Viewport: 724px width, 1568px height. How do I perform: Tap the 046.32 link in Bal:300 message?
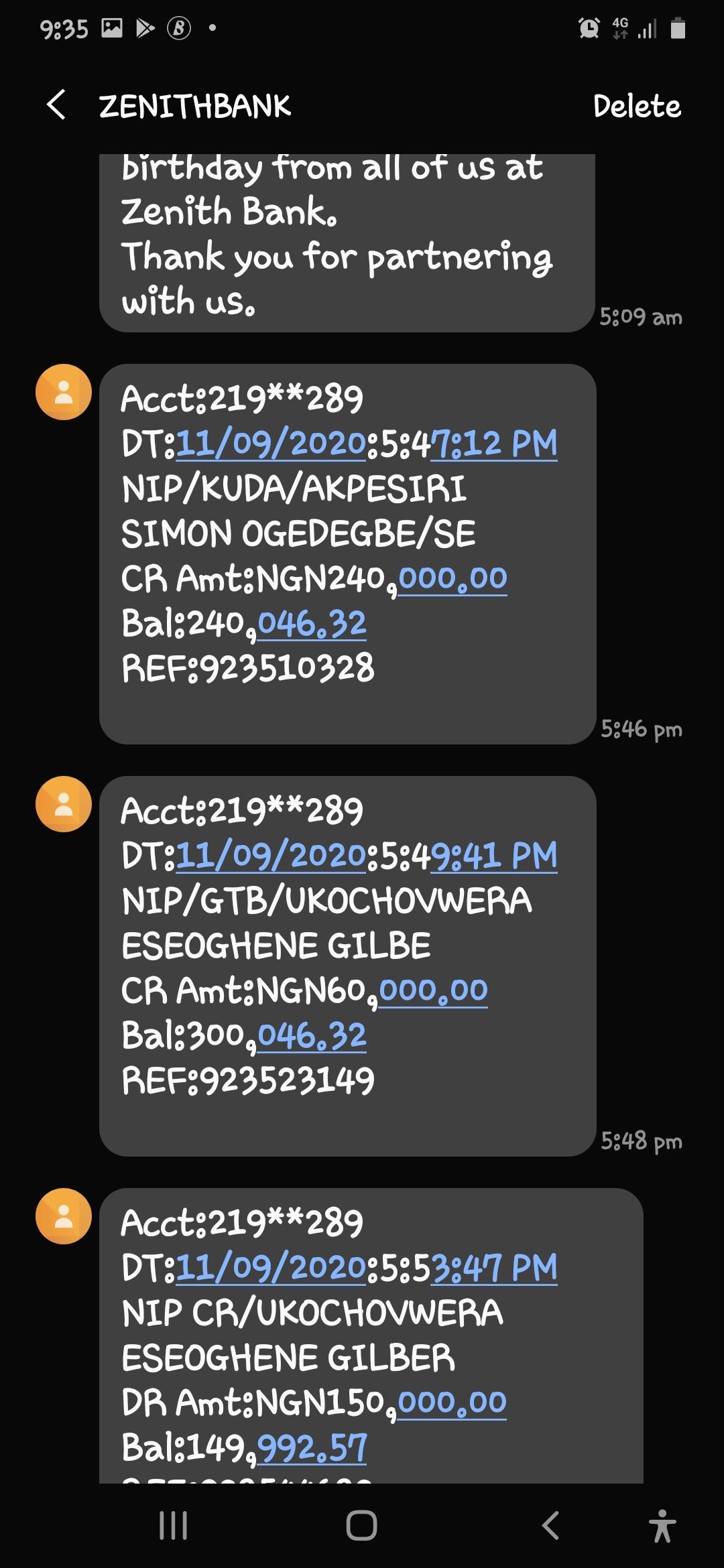(312, 1036)
